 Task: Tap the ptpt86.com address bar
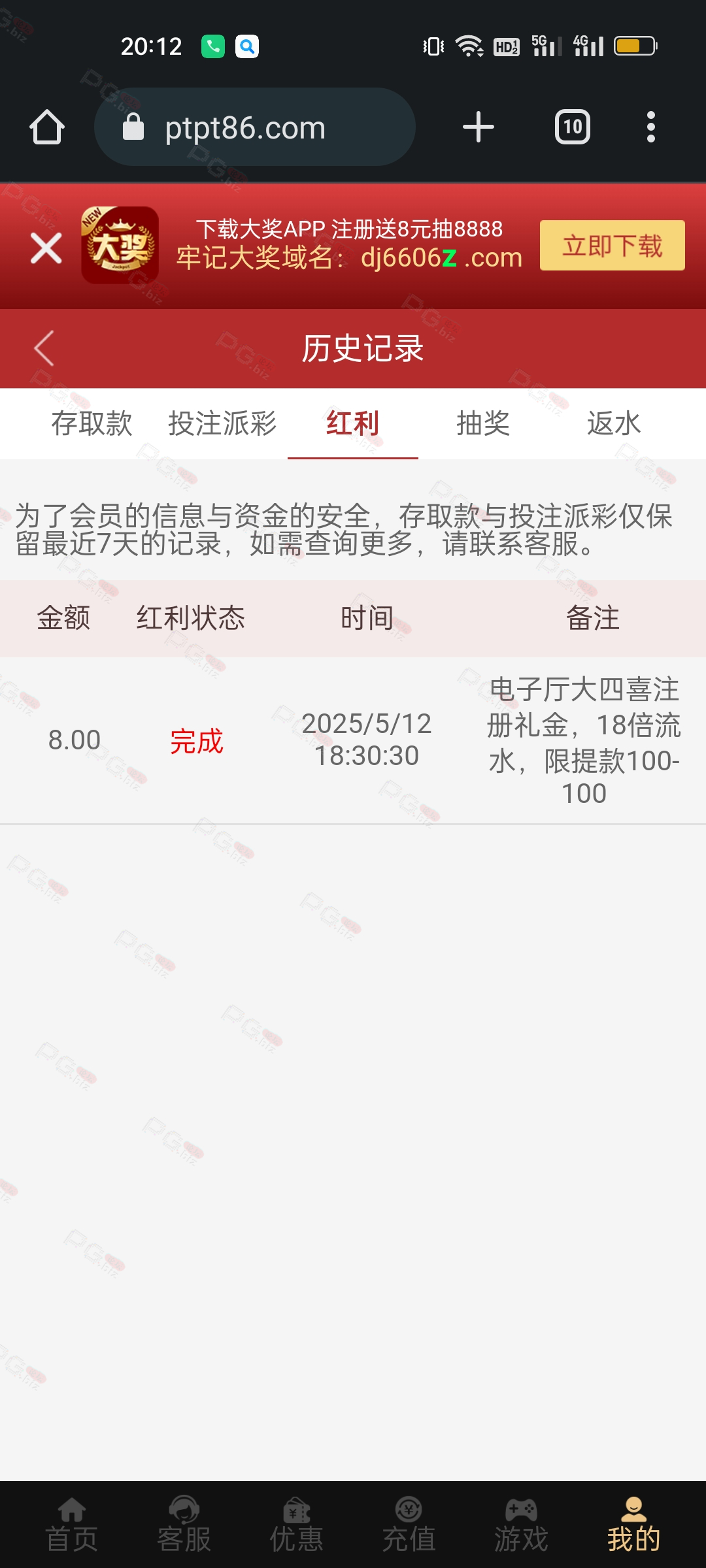coord(255,127)
